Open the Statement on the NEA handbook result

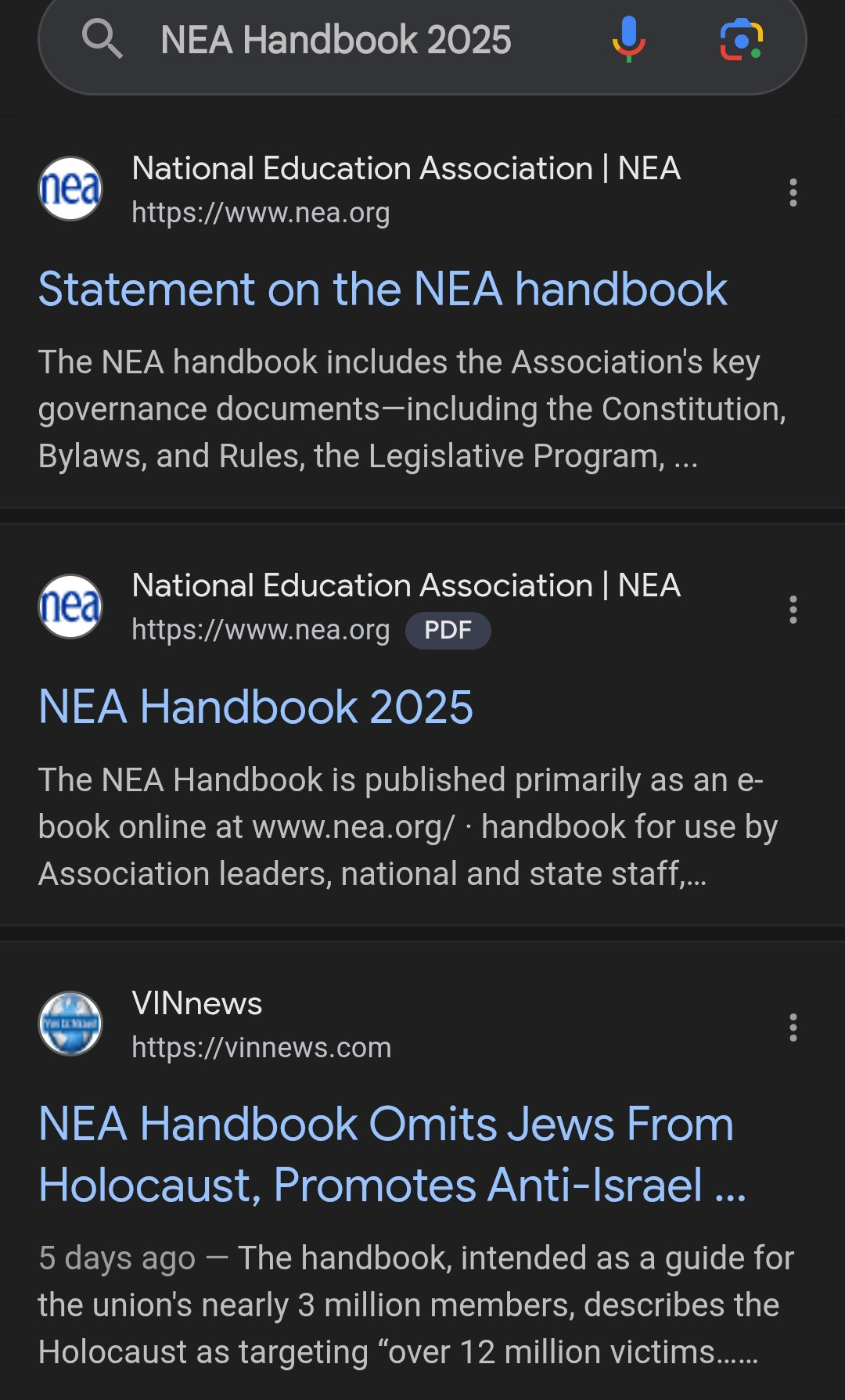[383, 290]
